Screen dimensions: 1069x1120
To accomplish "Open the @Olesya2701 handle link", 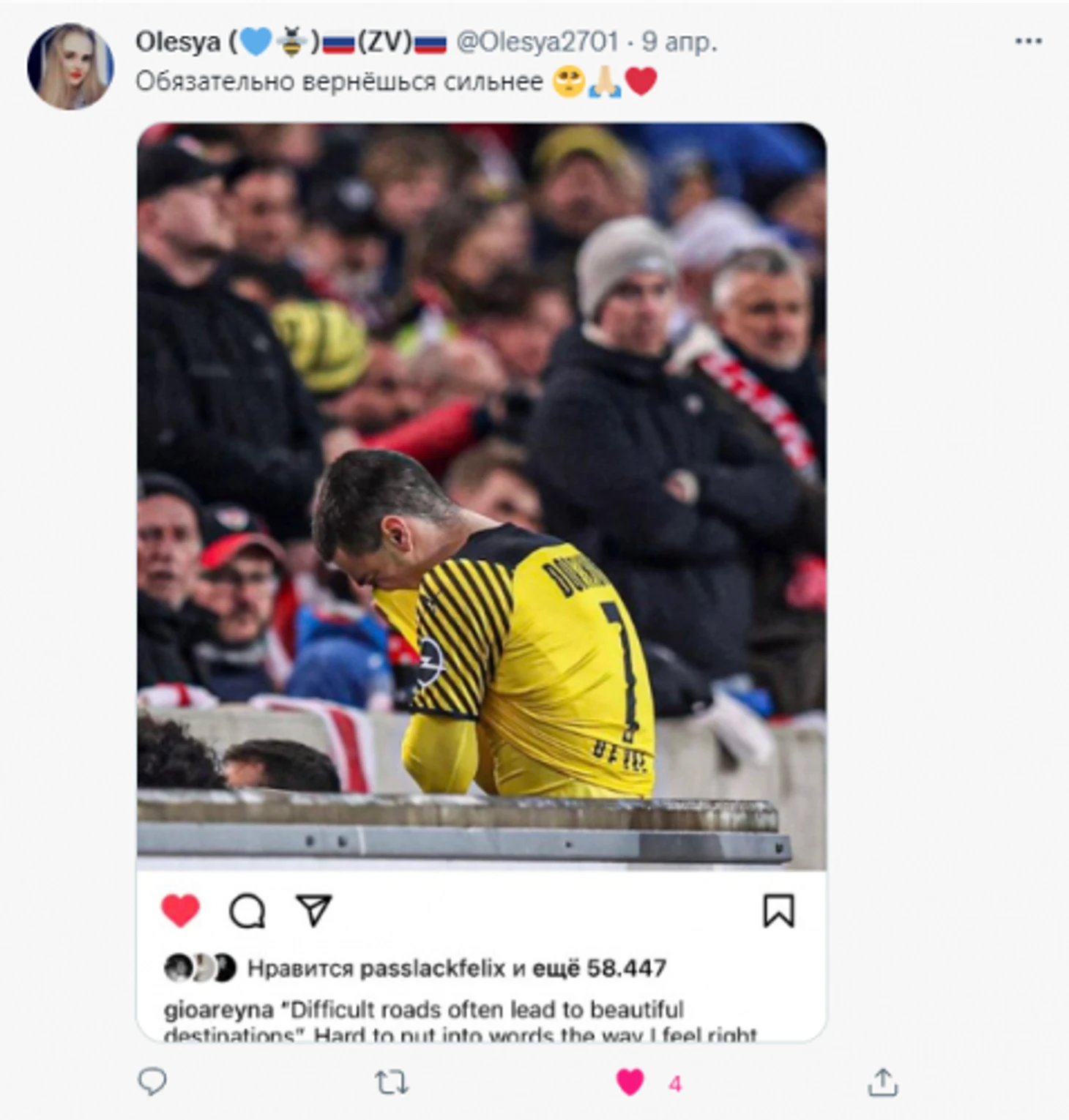I will tap(537, 42).
